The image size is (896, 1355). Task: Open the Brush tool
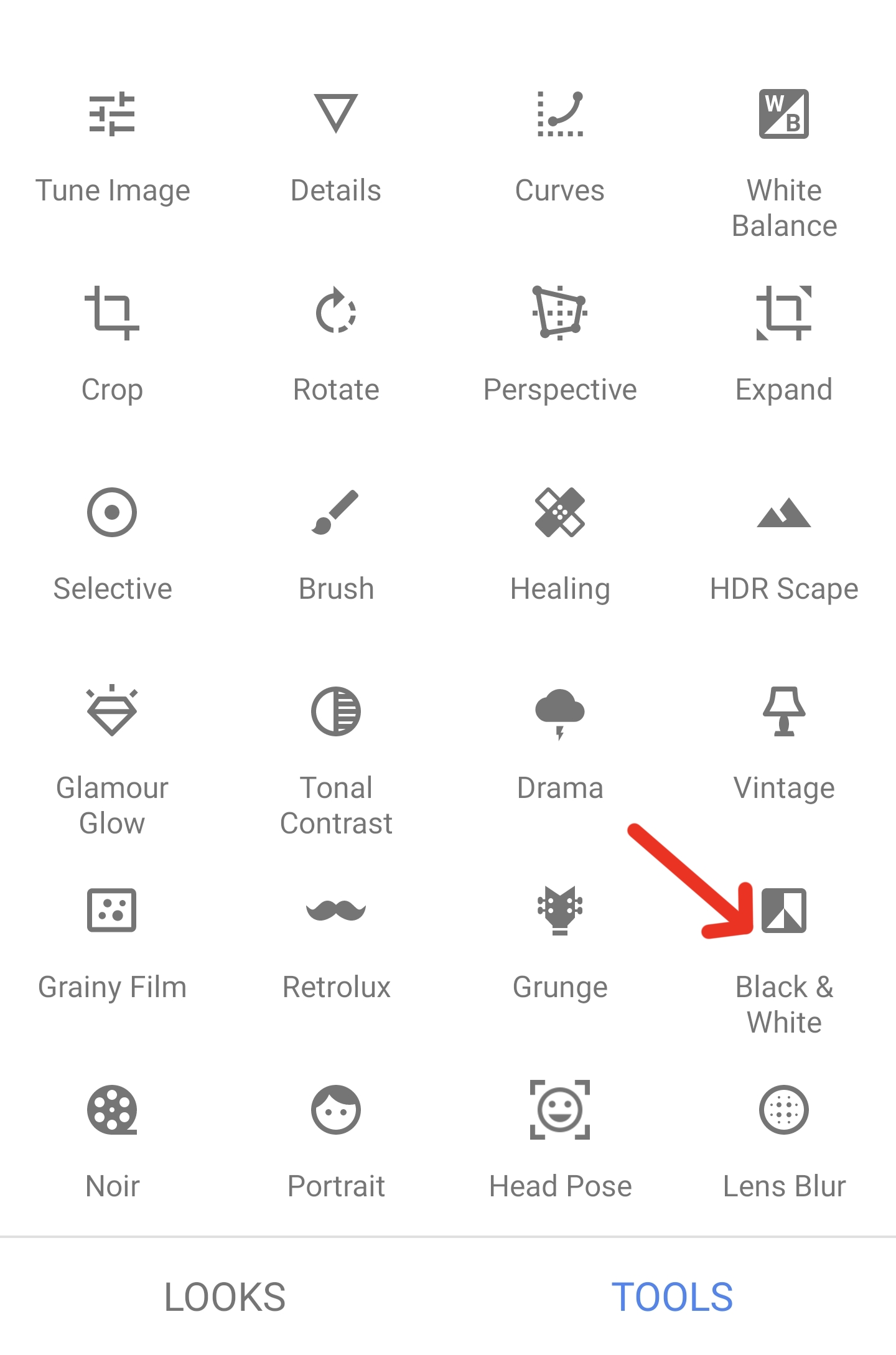(336, 512)
